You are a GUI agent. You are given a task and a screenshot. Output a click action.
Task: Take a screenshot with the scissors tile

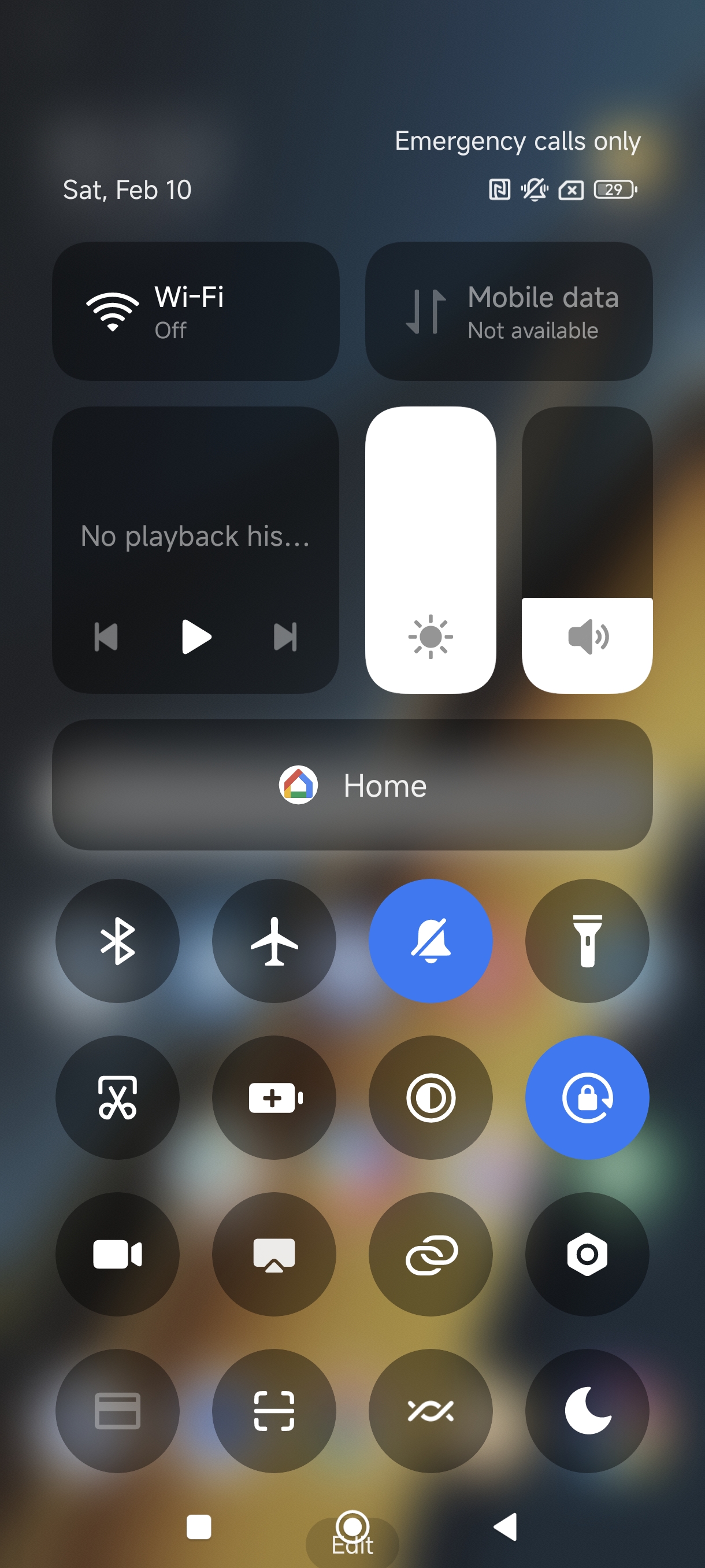[117, 1097]
